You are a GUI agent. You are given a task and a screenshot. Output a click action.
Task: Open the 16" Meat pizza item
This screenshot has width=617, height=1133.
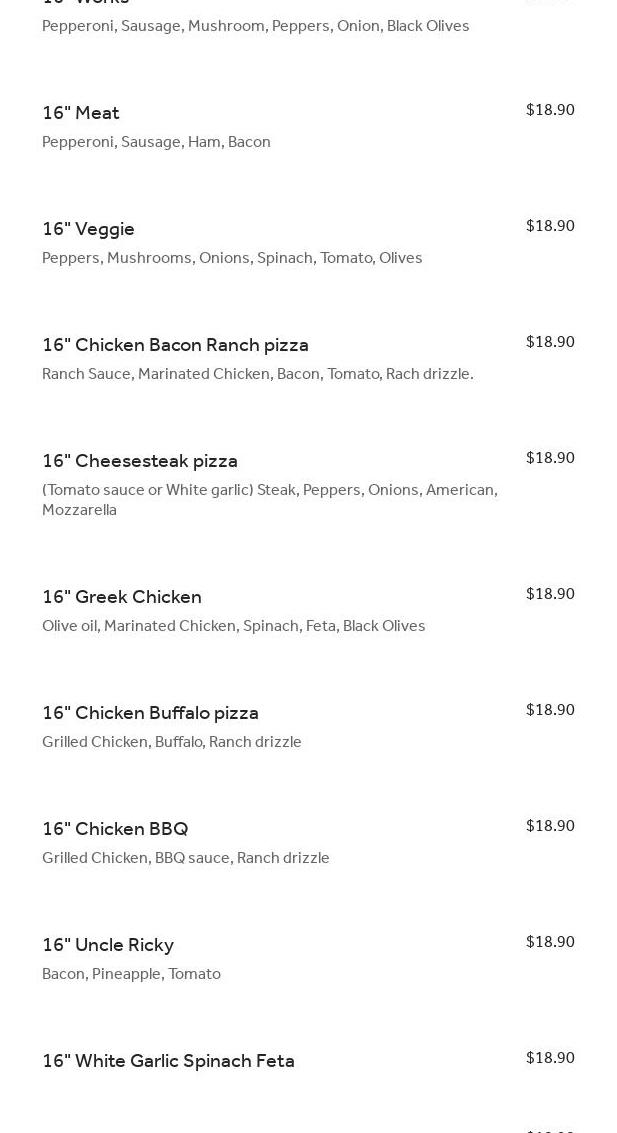[81, 113]
